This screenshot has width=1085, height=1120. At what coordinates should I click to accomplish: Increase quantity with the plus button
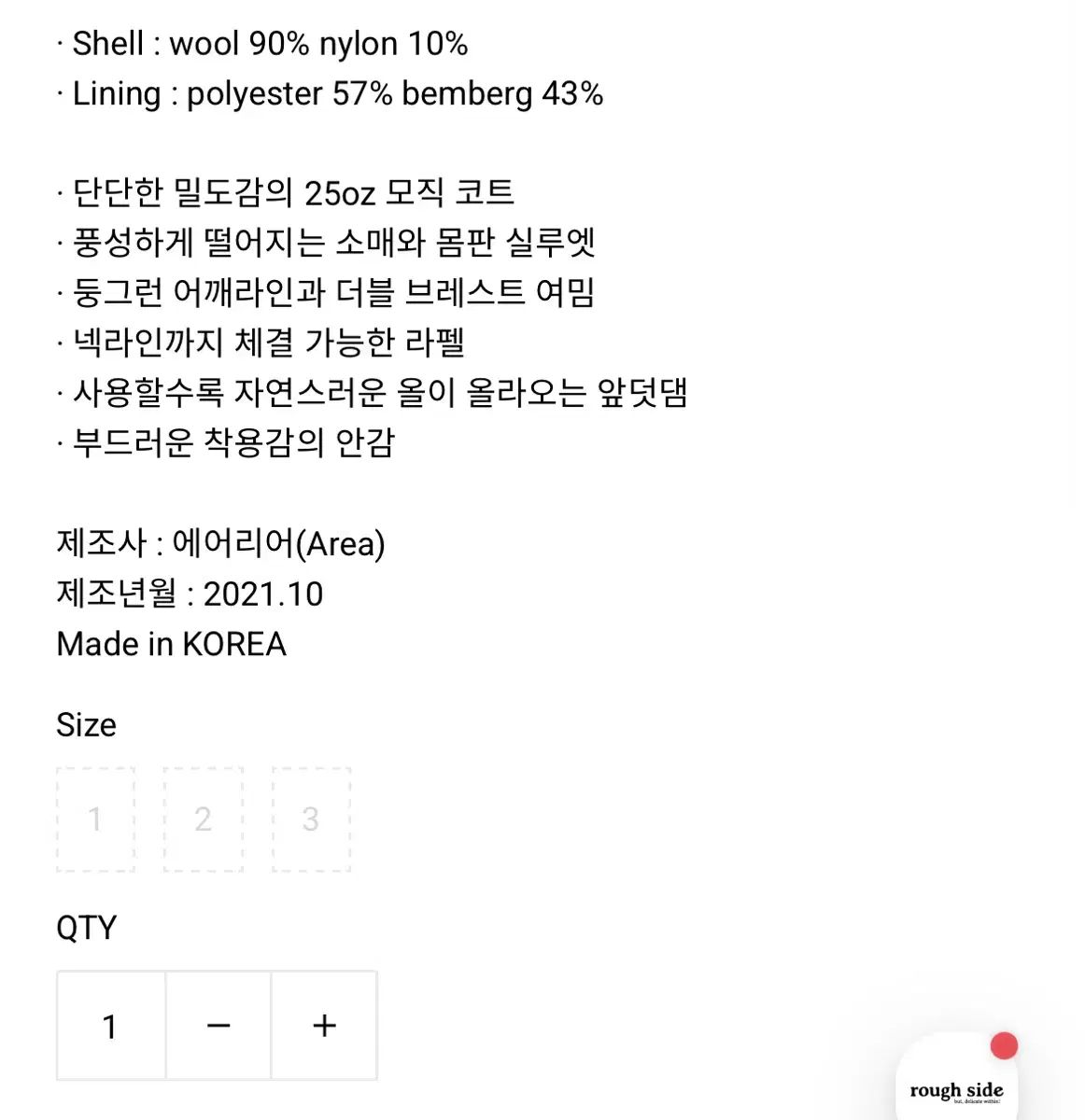324,1026
